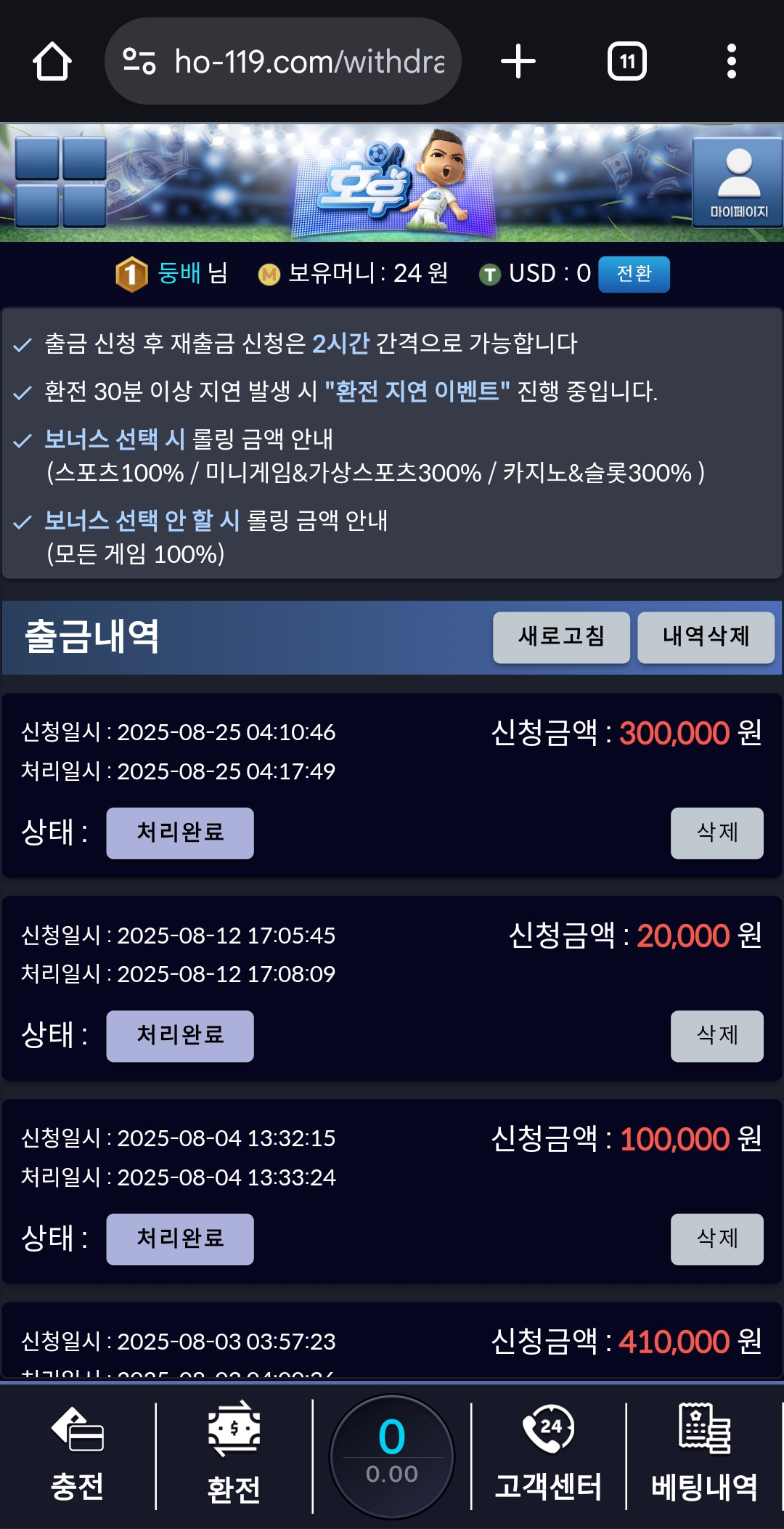
Task: Open 마이페이지 (My Page)
Action: pyautogui.click(x=738, y=182)
